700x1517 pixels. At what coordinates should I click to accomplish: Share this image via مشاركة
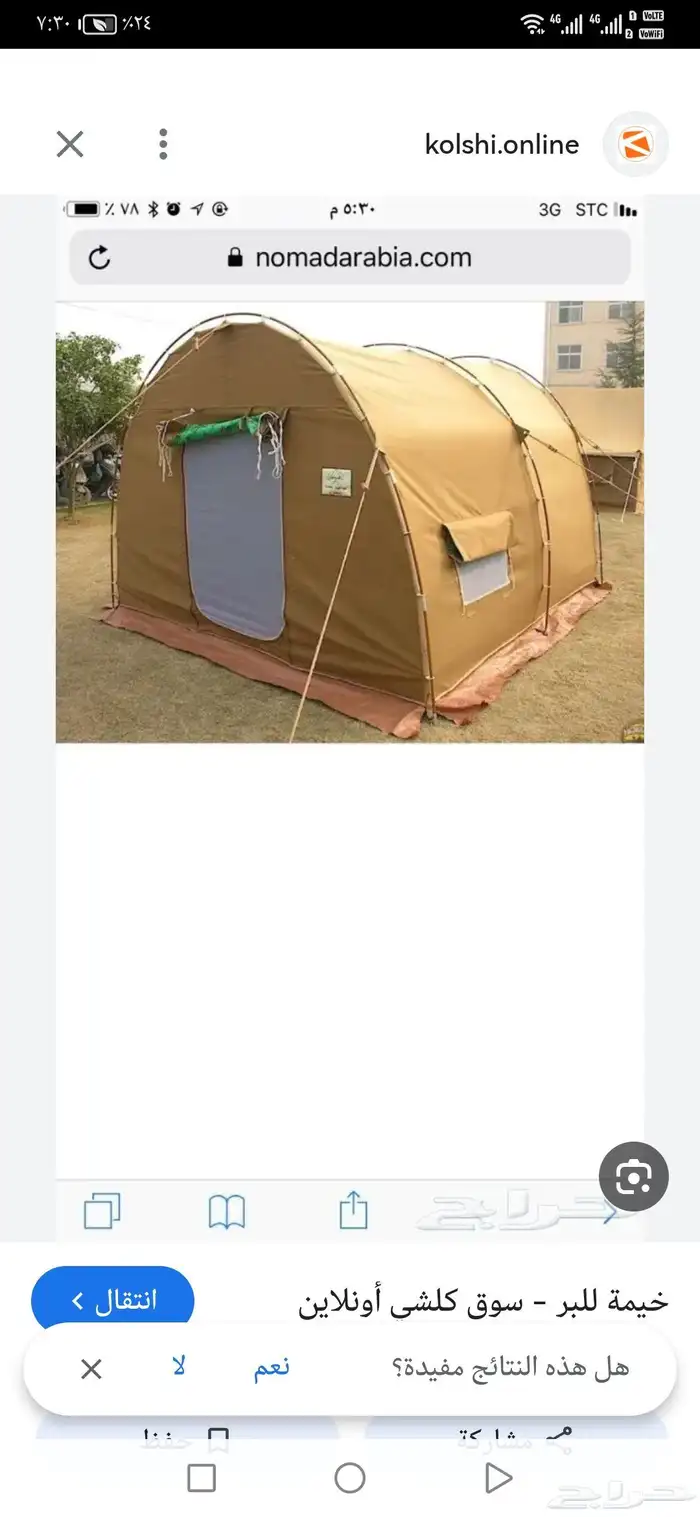click(x=515, y=1438)
